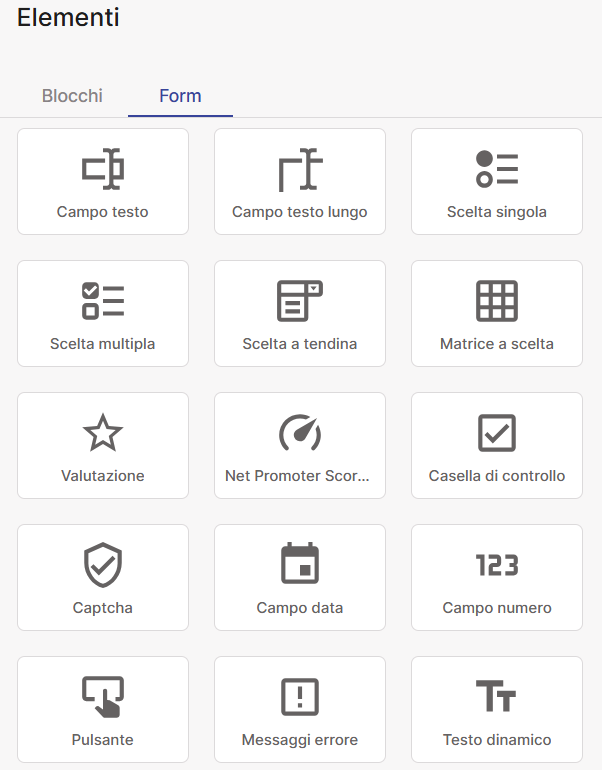602x770 pixels.
Task: Add a Pulsante element
Action: [x=103, y=710]
